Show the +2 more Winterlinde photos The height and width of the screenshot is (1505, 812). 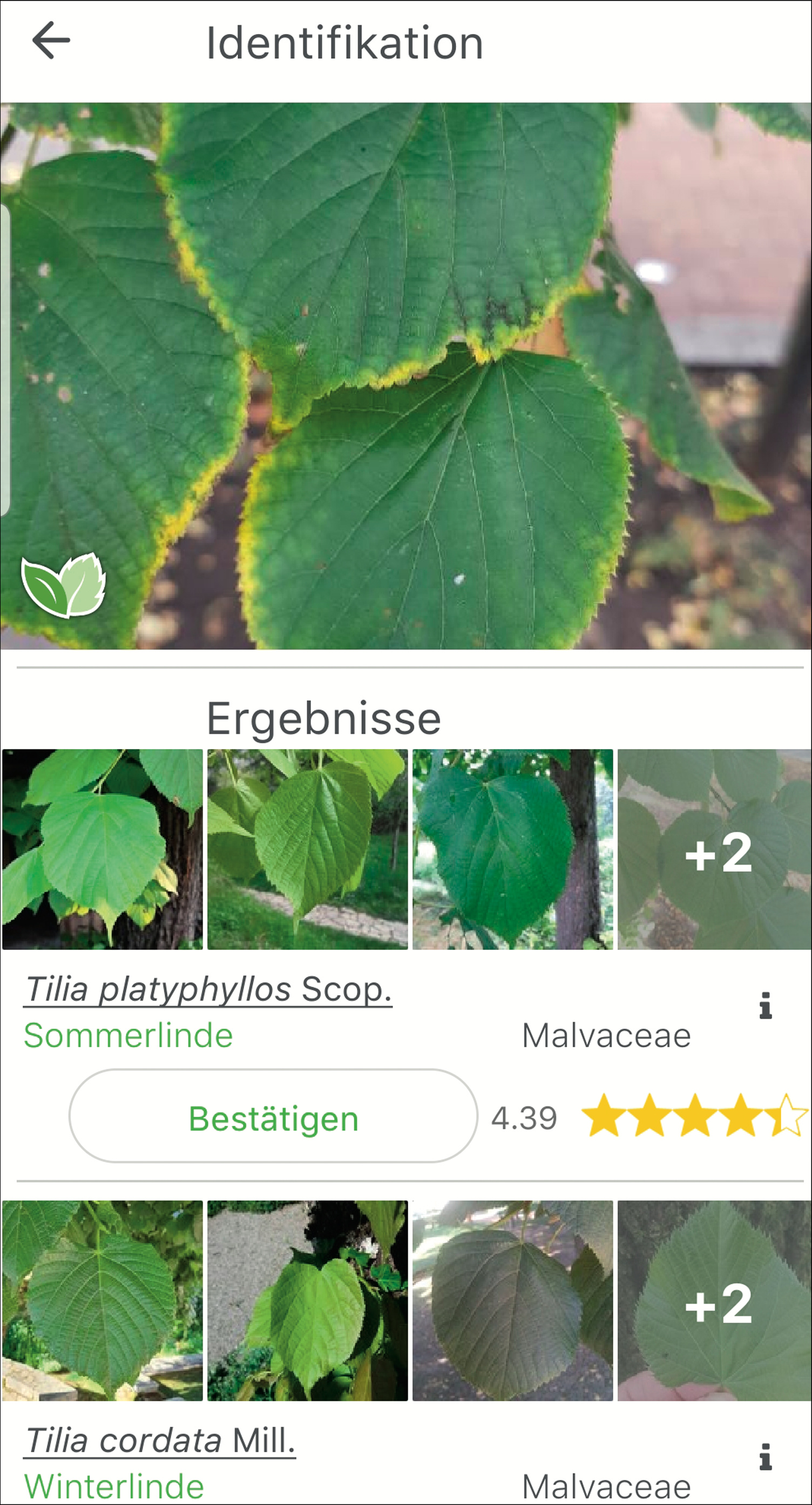click(x=715, y=1300)
